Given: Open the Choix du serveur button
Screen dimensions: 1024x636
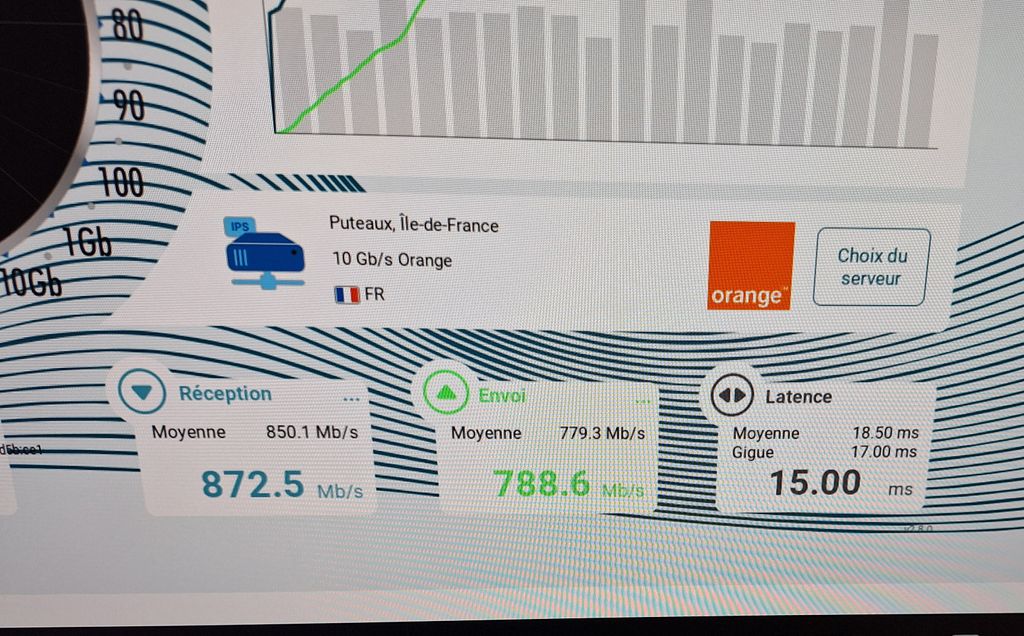Looking at the screenshot, I should [871, 267].
